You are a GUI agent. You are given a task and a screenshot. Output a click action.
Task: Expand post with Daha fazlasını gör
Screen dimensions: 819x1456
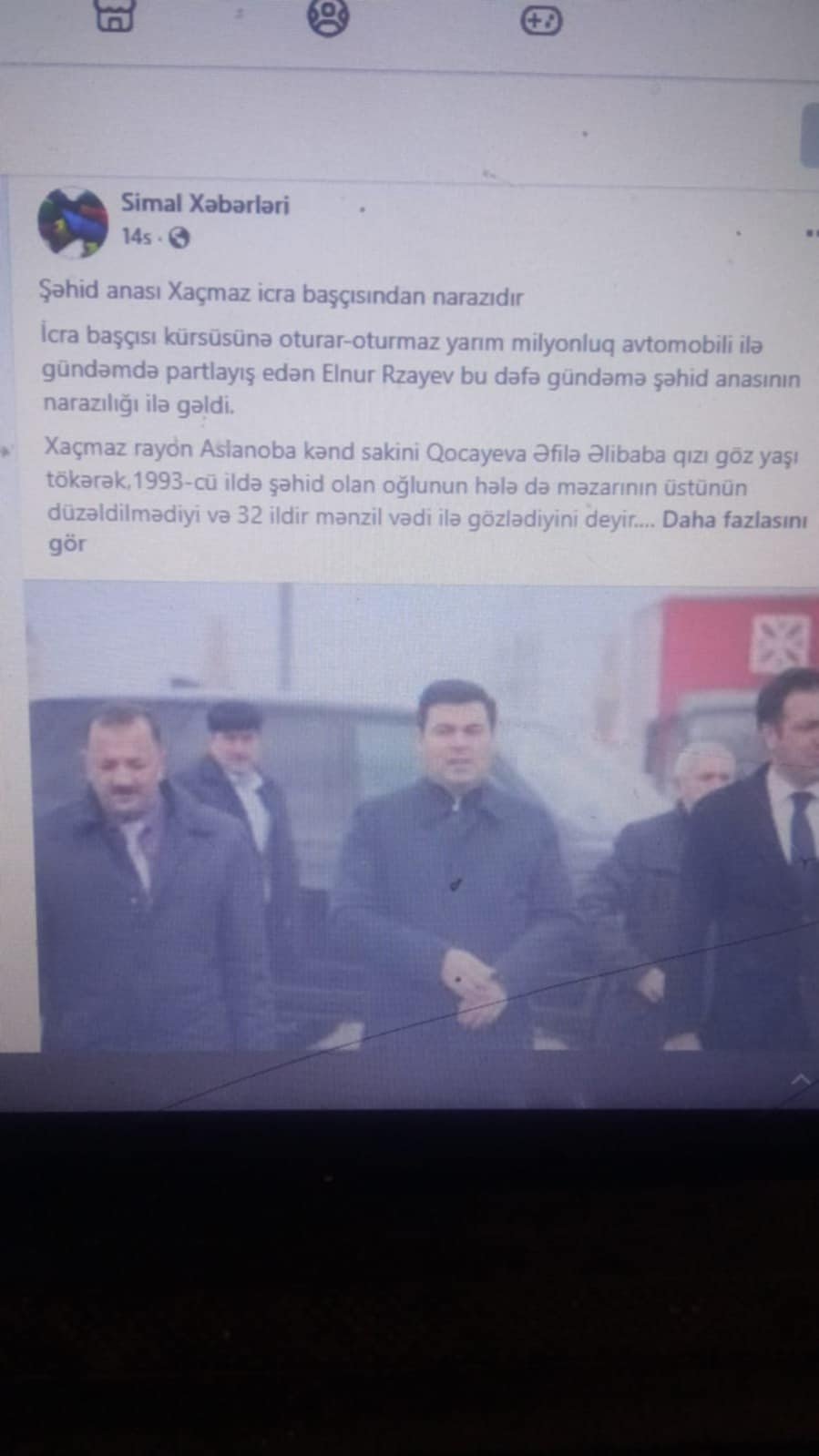(734, 520)
